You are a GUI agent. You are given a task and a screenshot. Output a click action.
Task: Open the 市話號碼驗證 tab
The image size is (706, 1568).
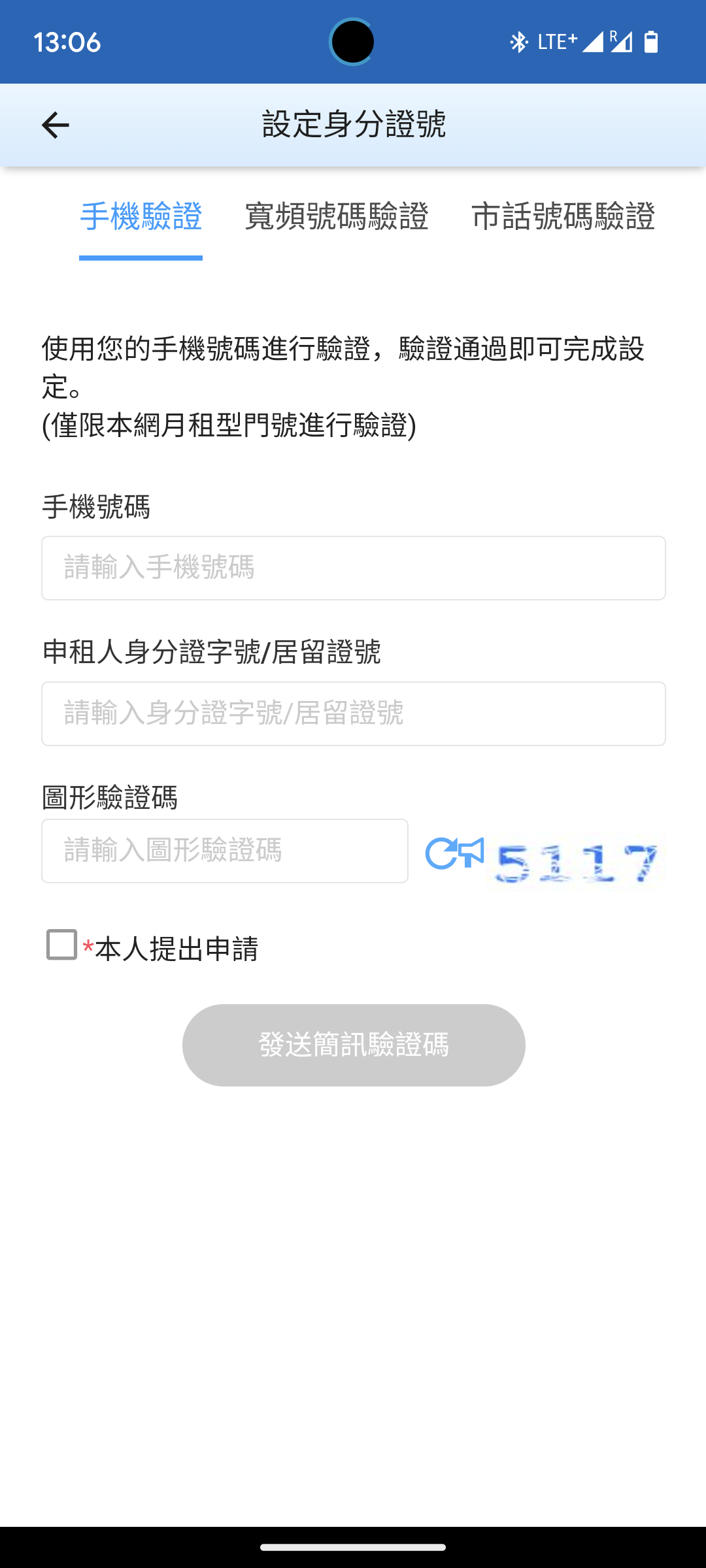(x=563, y=217)
